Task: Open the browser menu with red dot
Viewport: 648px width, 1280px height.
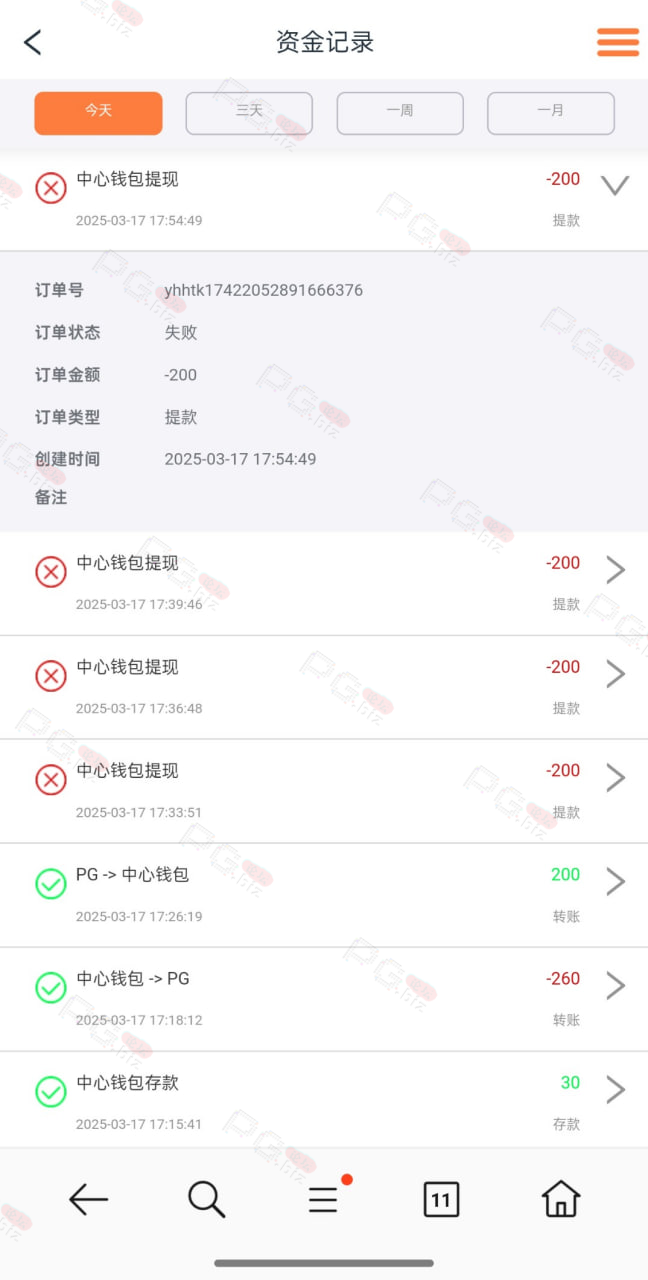Action: (324, 1198)
